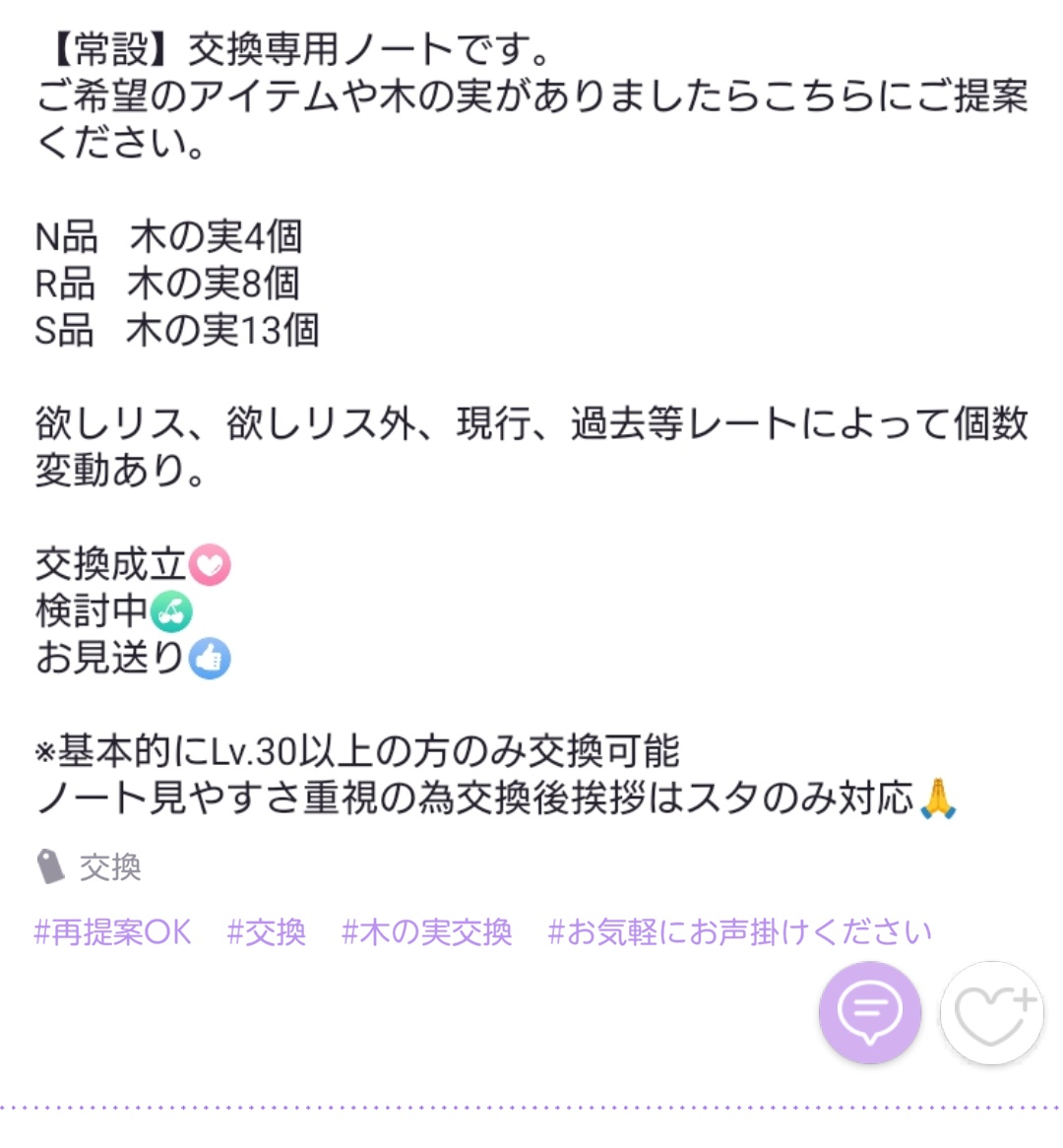The width and height of the screenshot is (1063, 1148).
Task: Open the comment bubble button
Action: click(869, 1013)
